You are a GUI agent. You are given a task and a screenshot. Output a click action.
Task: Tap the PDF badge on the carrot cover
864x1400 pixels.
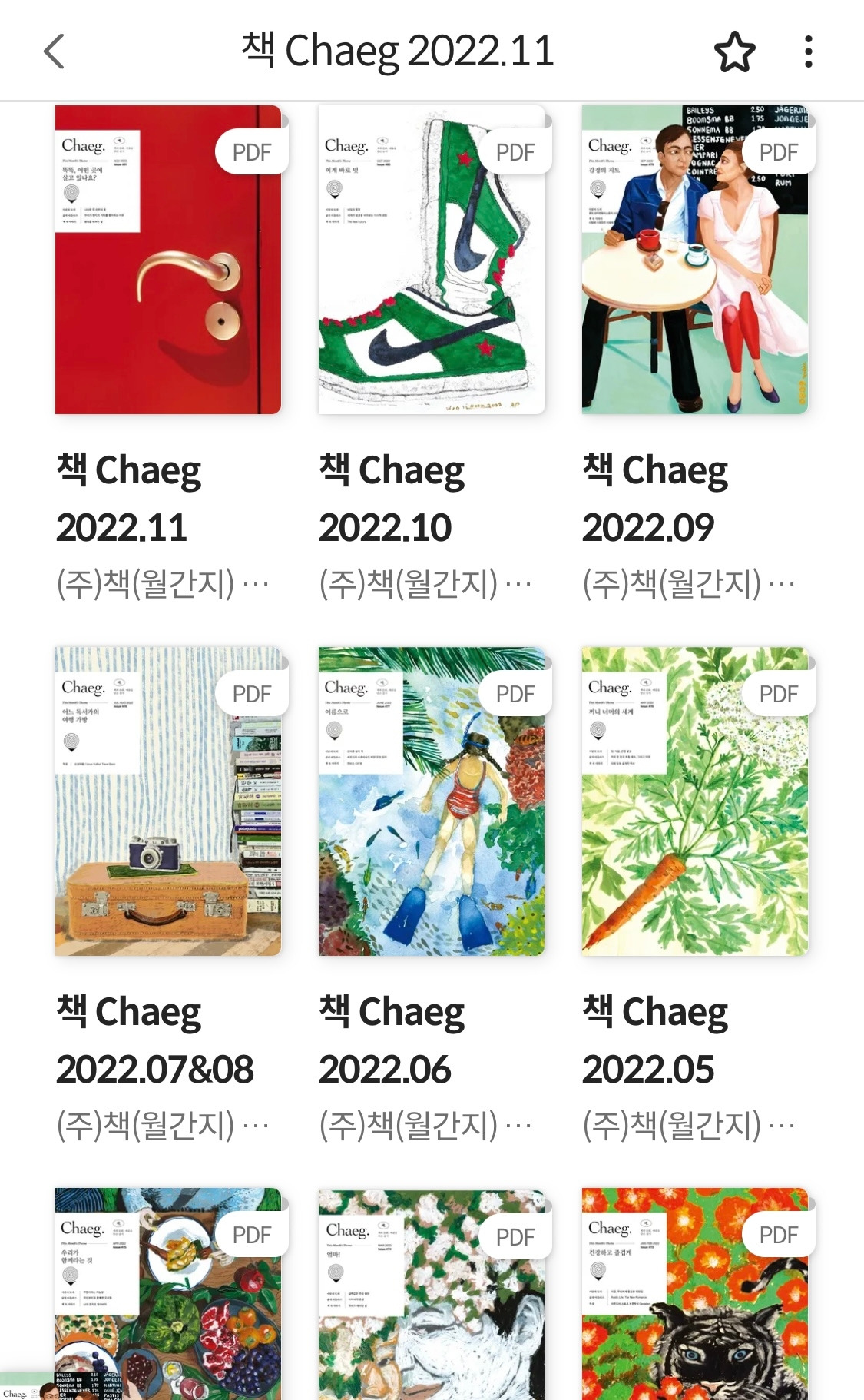pyautogui.click(x=780, y=694)
